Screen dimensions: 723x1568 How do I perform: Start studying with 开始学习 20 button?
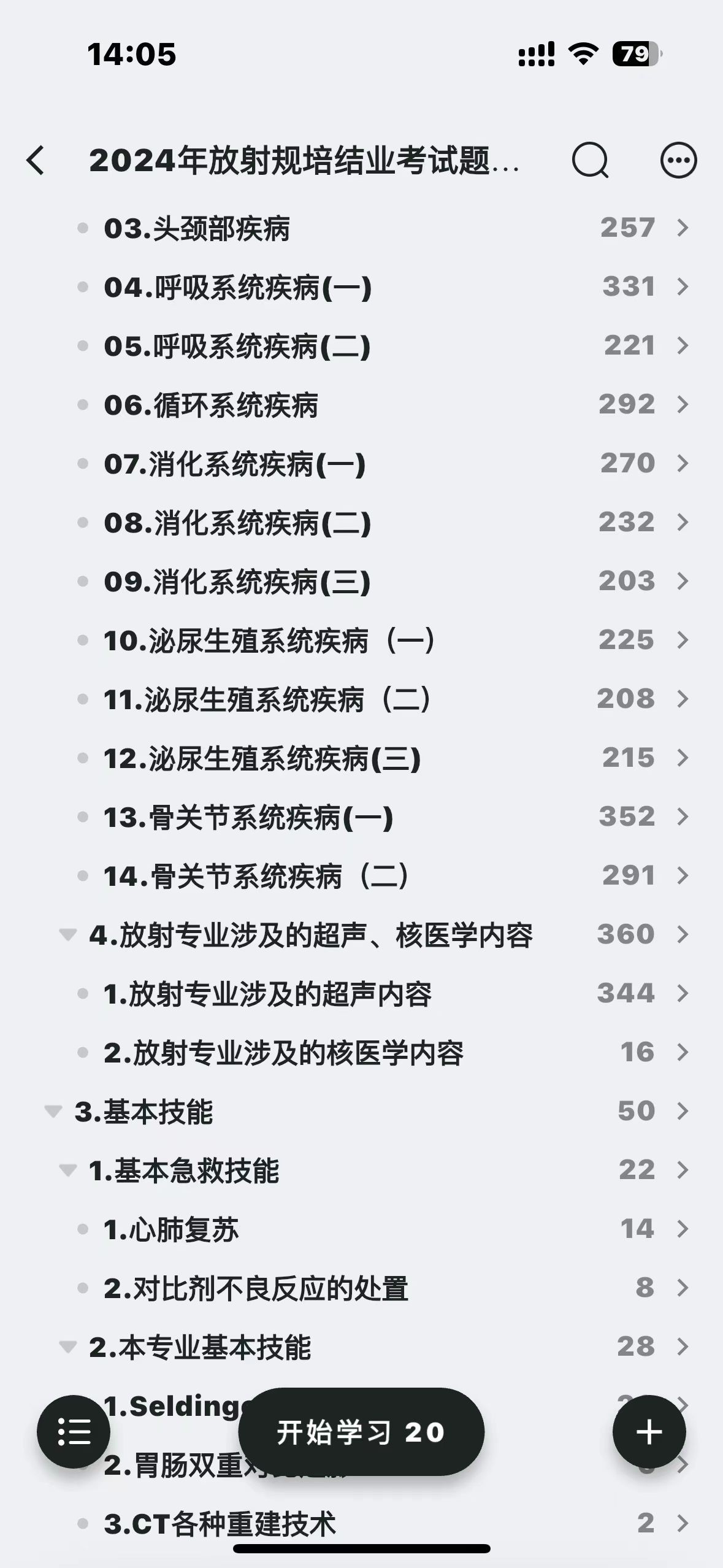click(361, 1432)
